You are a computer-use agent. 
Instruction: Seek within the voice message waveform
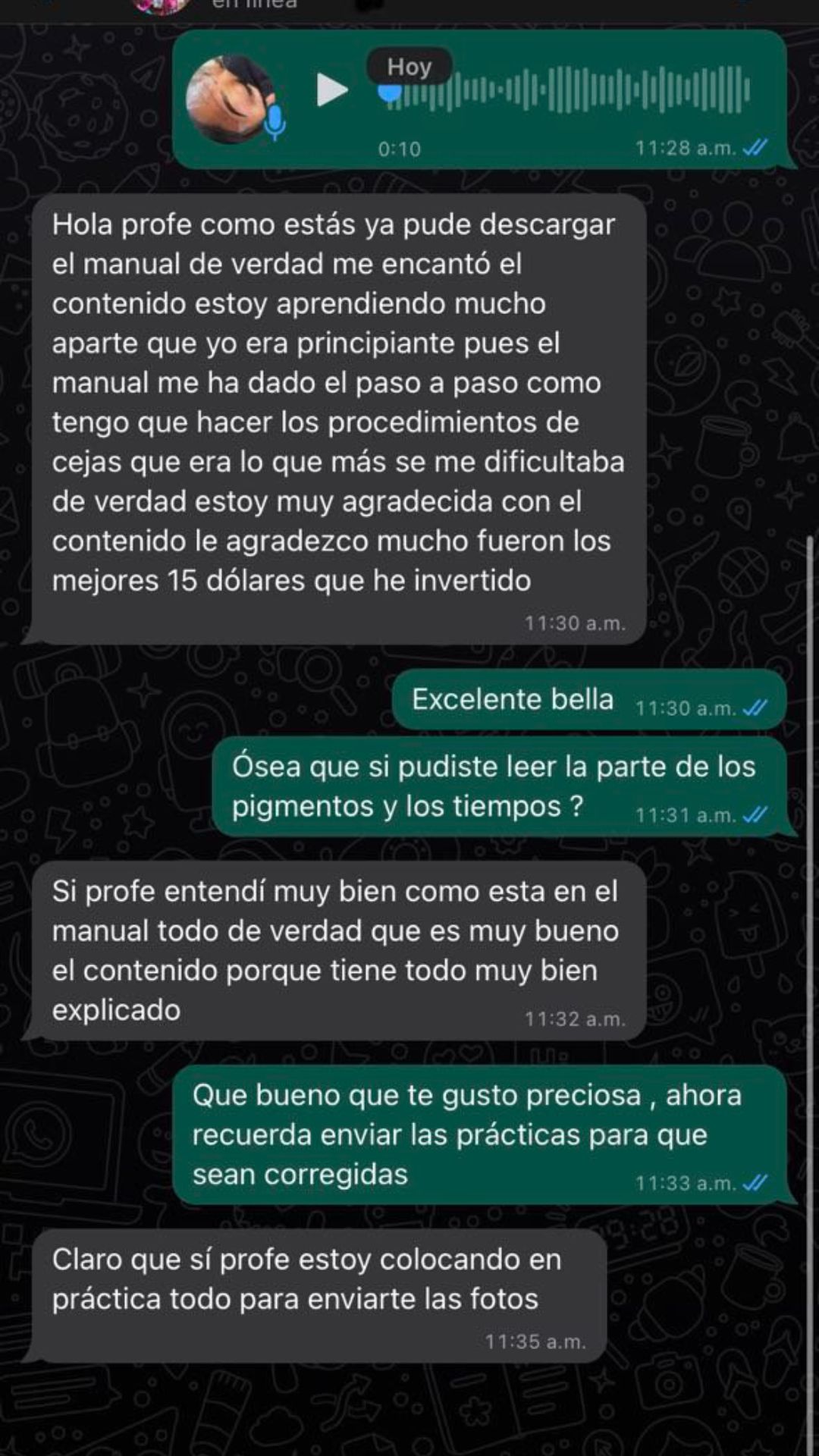(x=569, y=89)
